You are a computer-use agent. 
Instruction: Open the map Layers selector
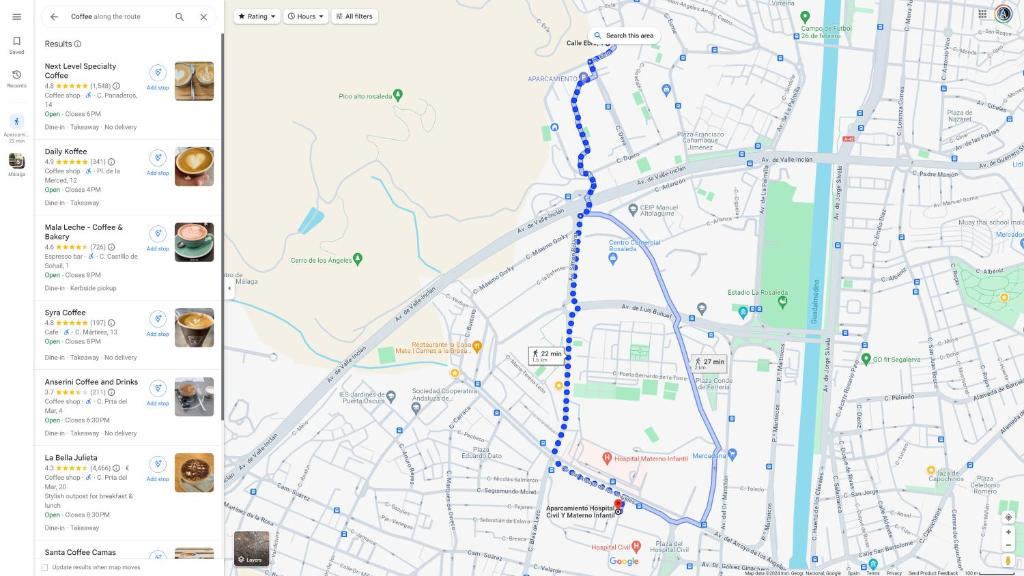pyautogui.click(x=251, y=548)
